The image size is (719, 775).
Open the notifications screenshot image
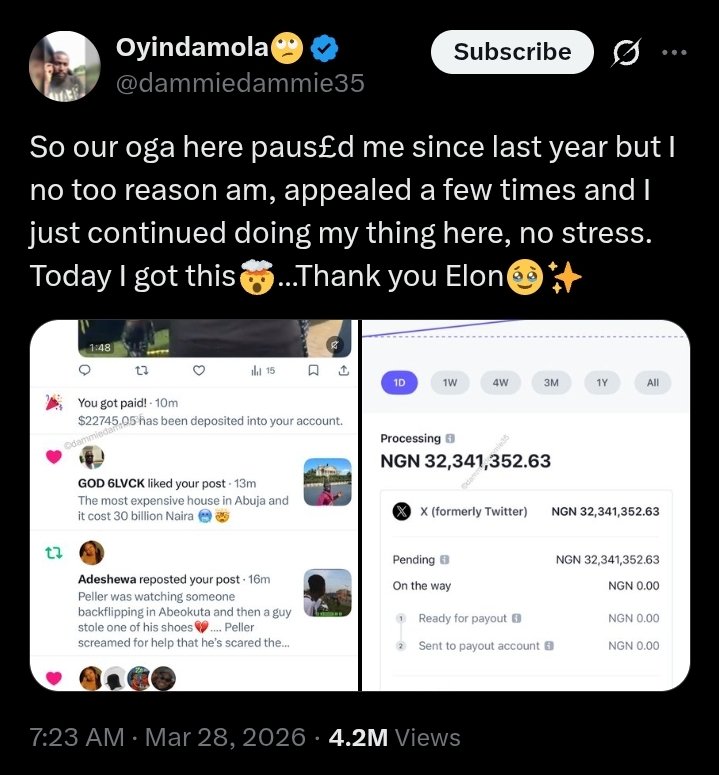(193, 505)
